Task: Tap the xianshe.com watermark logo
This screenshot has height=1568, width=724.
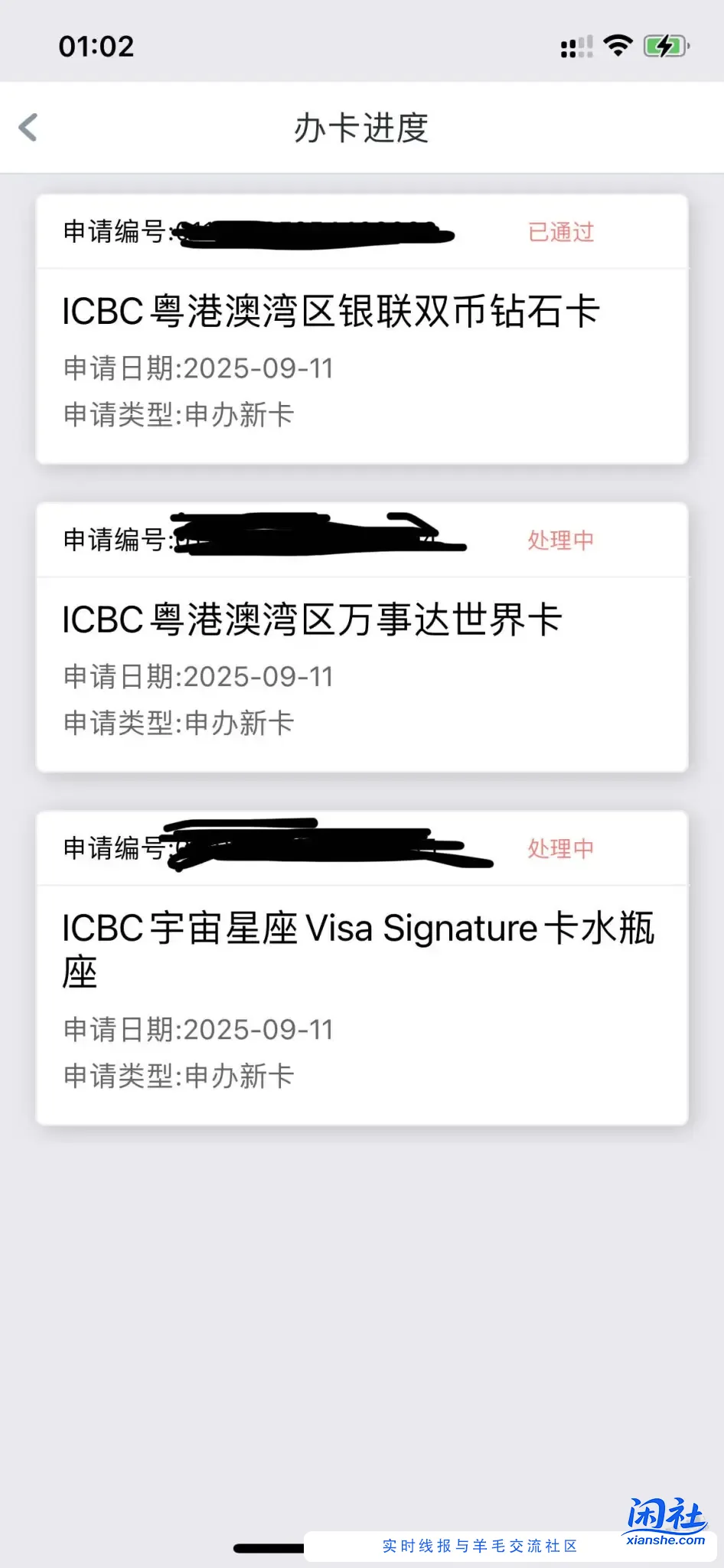Action: pos(665,1537)
